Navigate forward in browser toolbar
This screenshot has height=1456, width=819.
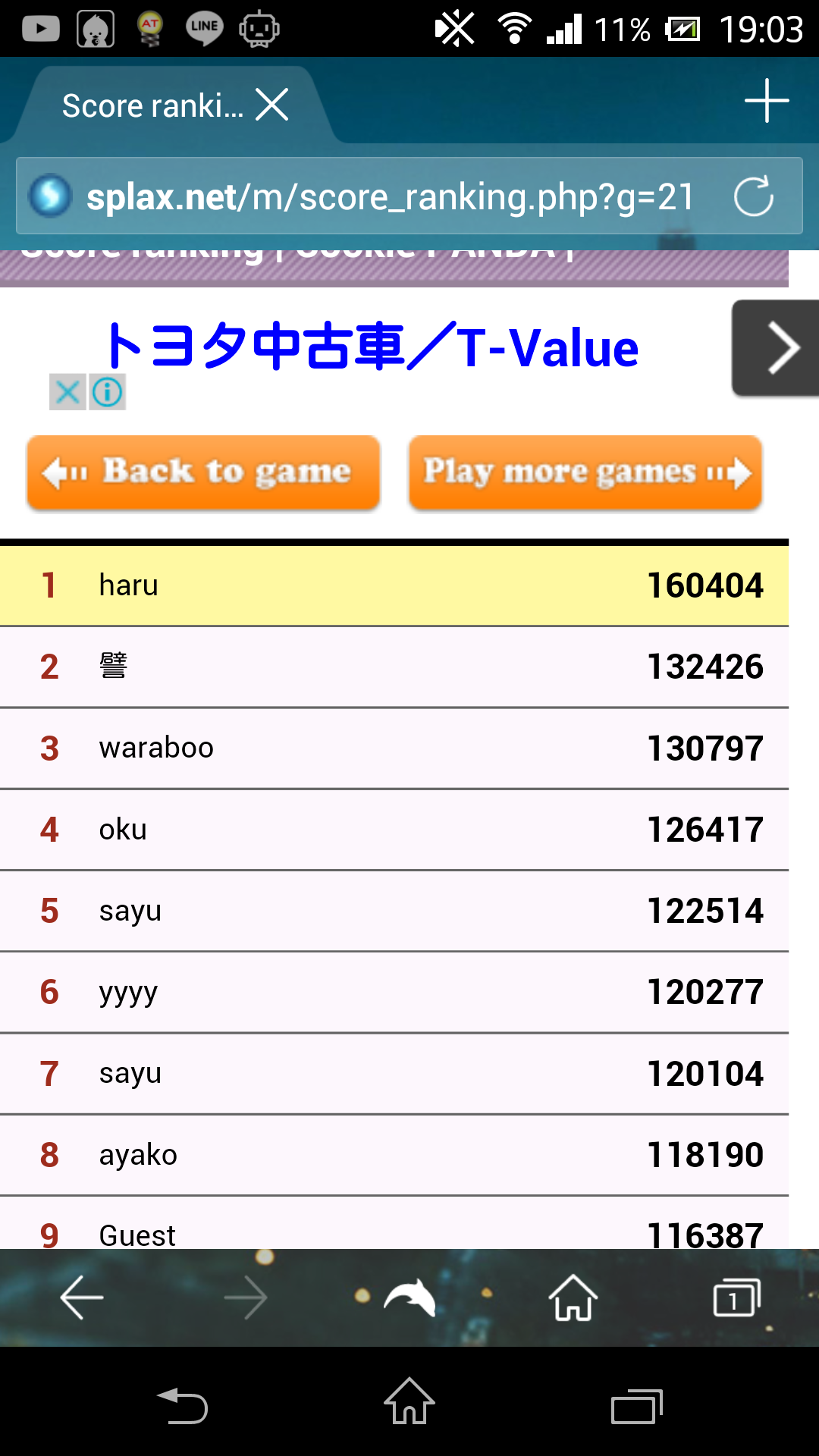246,1298
